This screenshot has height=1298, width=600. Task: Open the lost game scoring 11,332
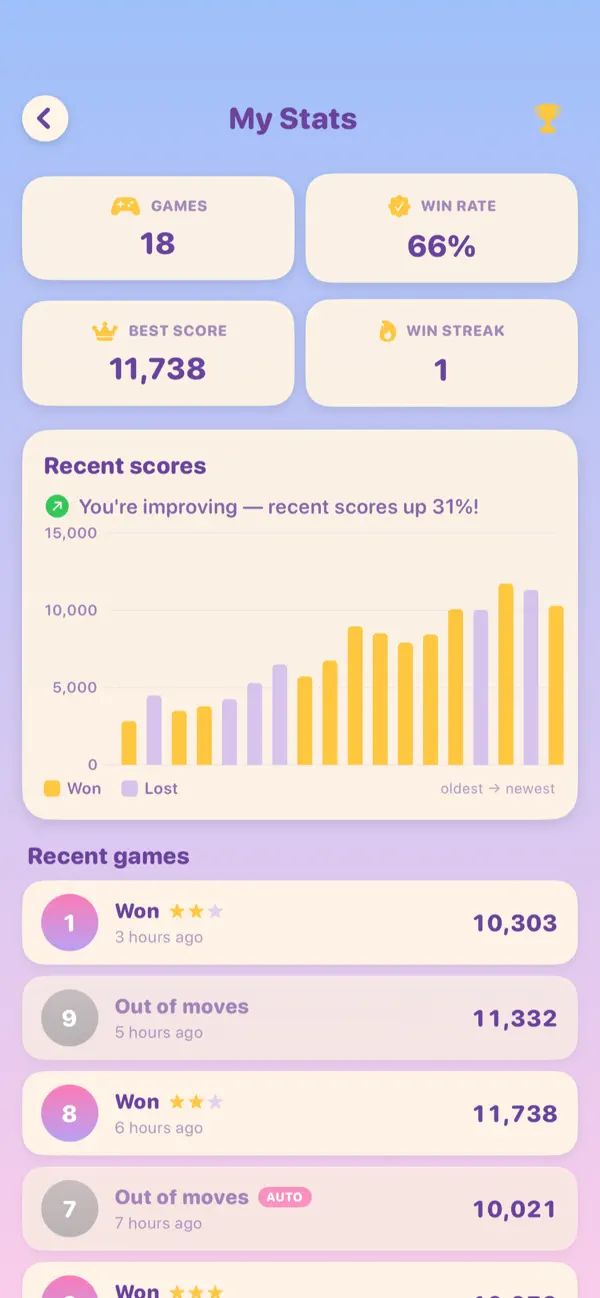300,1018
